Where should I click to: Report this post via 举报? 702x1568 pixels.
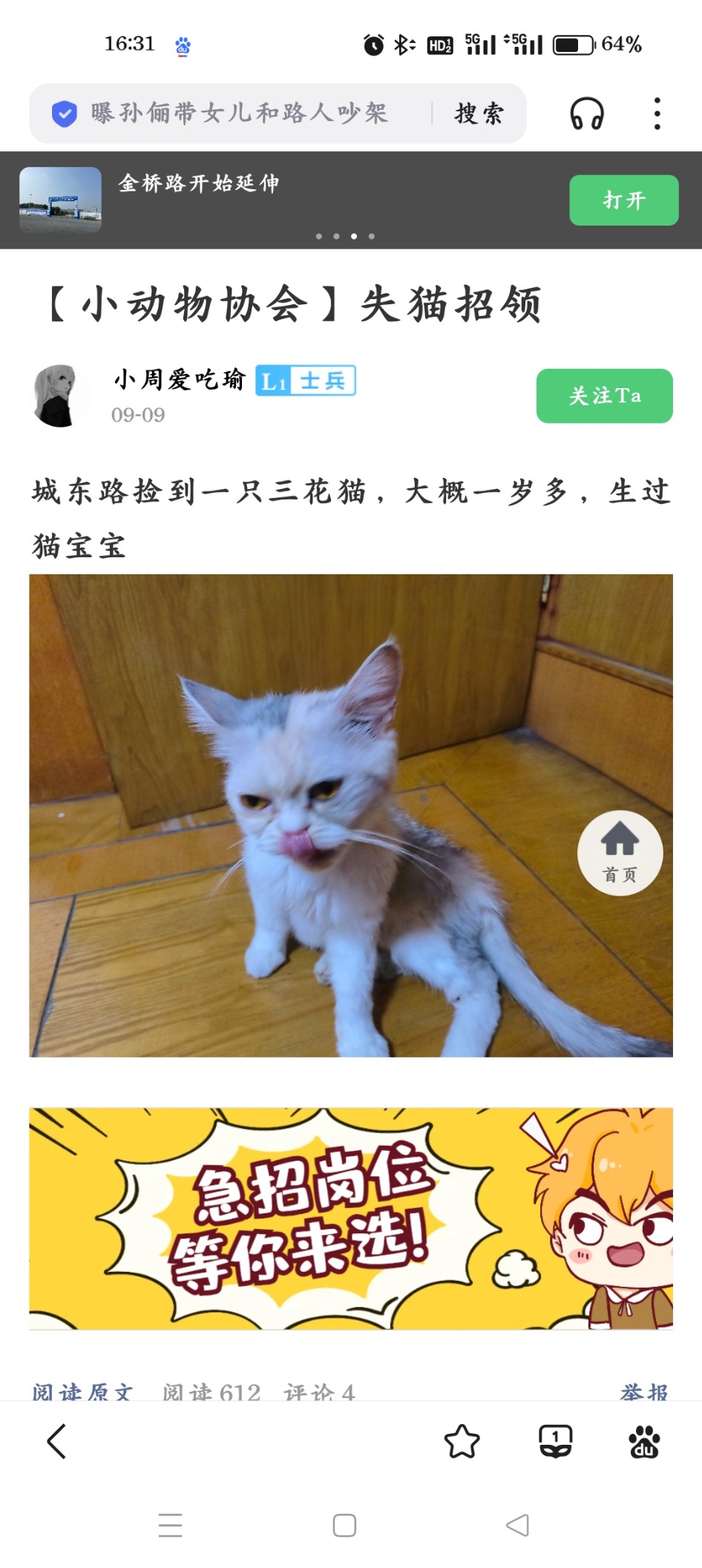643,1391
